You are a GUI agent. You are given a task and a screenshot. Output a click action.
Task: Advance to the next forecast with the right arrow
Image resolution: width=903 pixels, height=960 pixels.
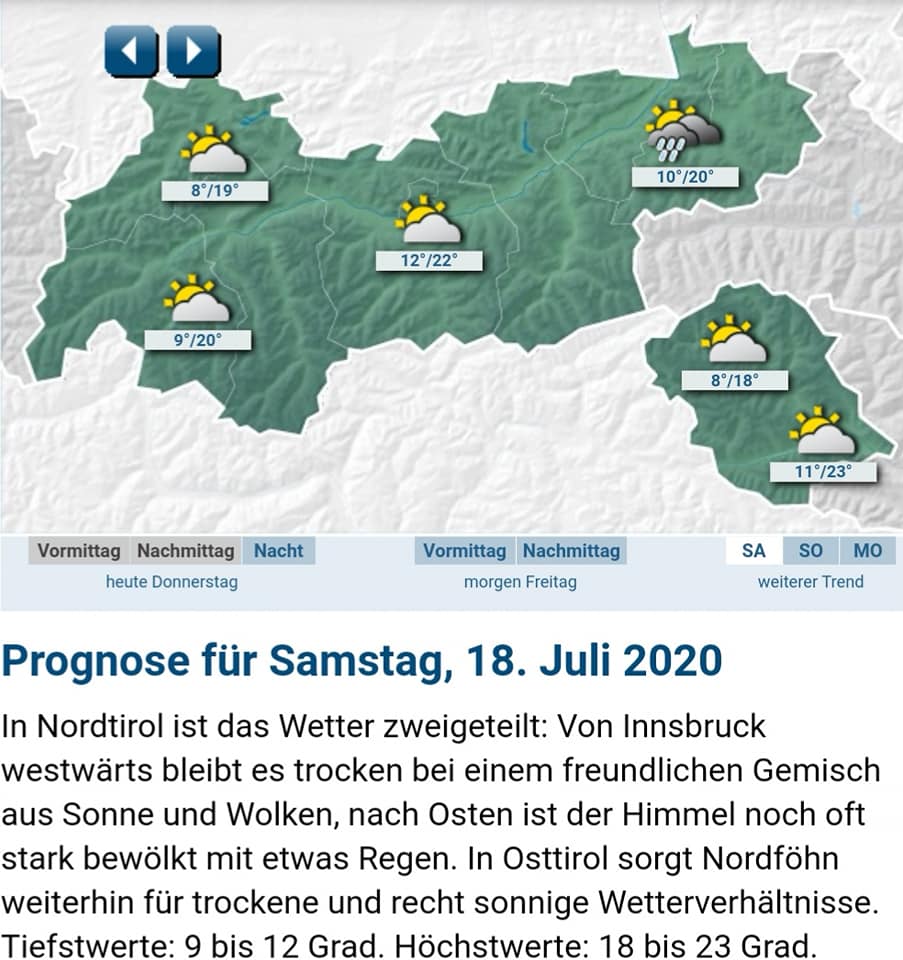coord(194,51)
